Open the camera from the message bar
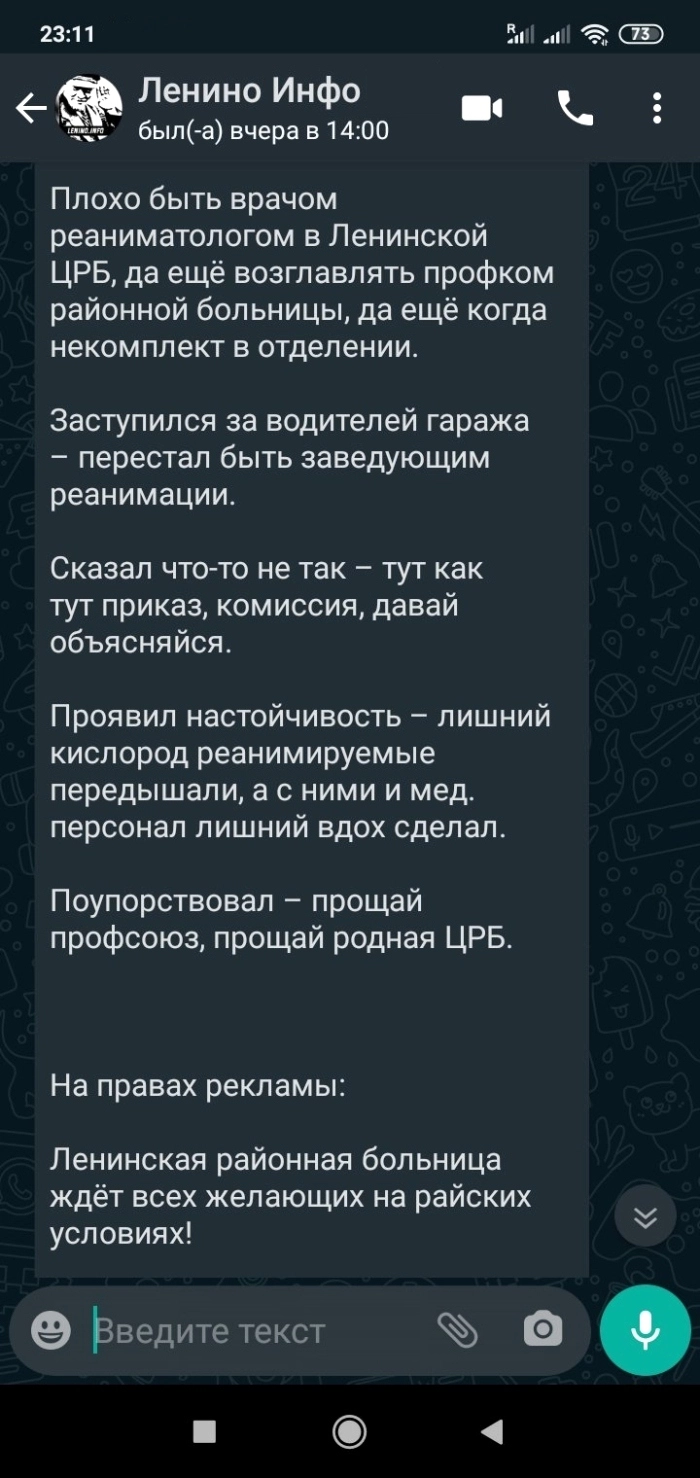 543,1330
